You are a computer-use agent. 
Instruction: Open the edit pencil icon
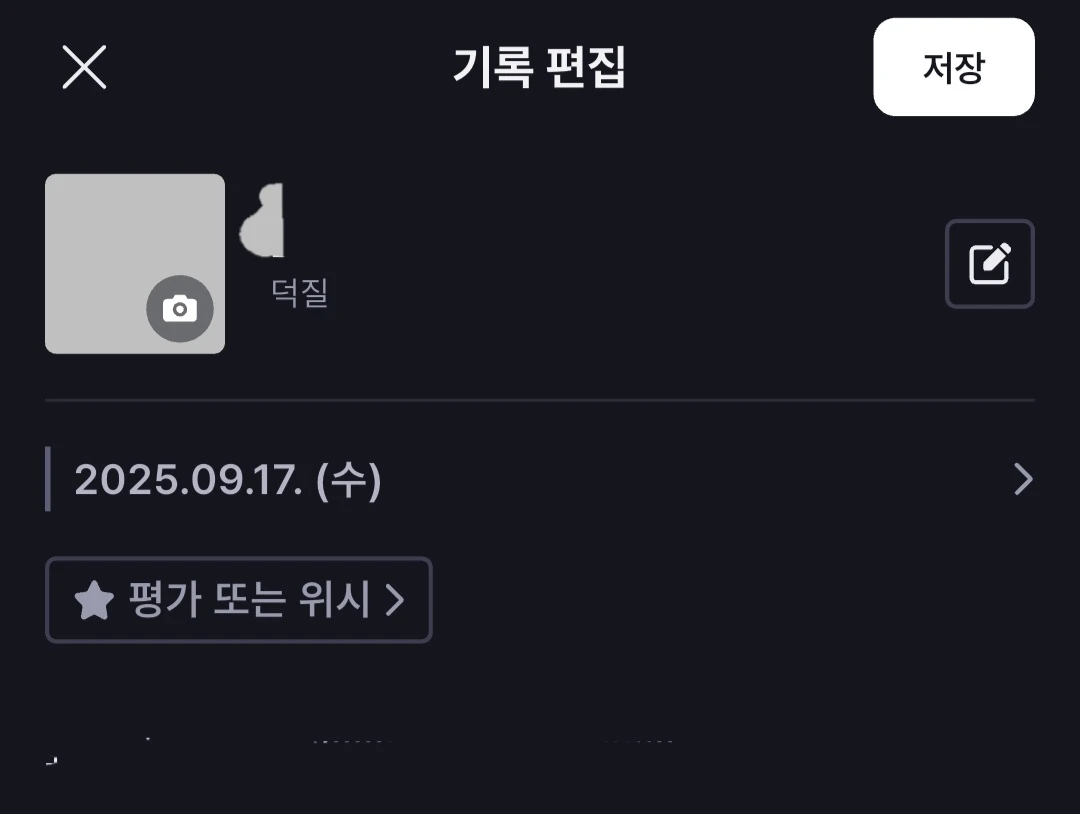pyautogui.click(x=989, y=264)
